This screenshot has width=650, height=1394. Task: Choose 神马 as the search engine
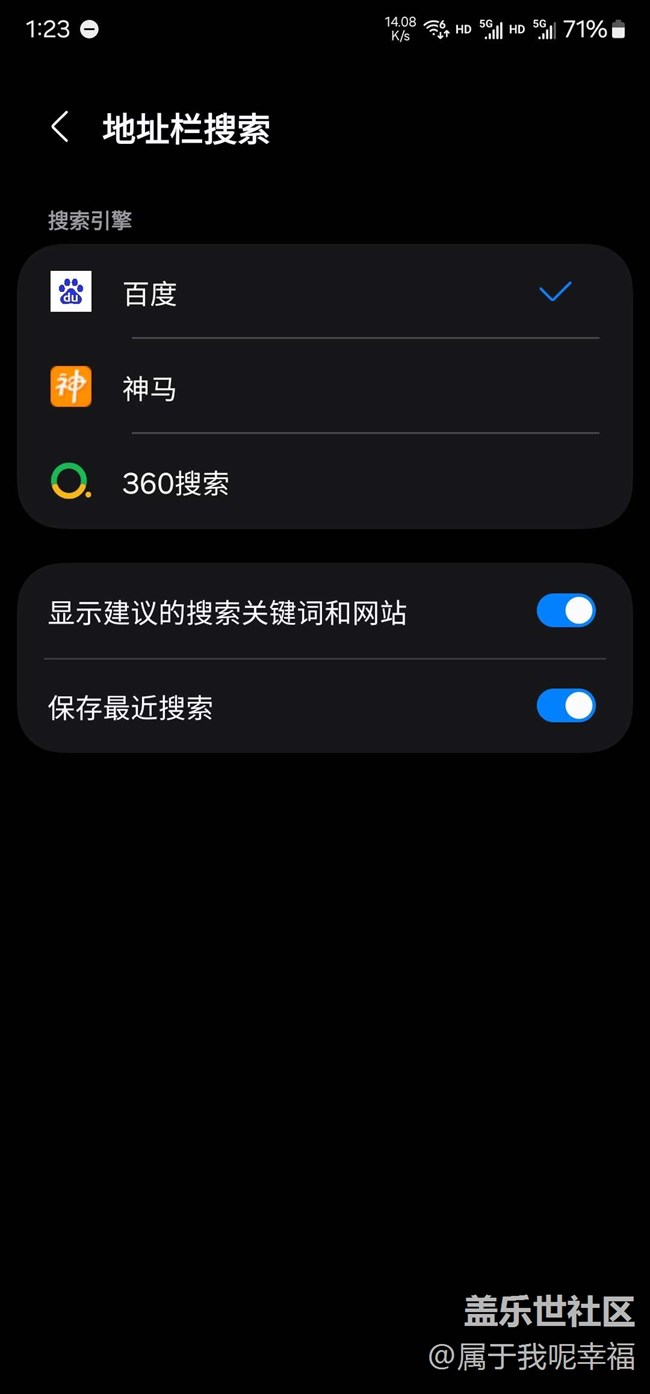[325, 387]
